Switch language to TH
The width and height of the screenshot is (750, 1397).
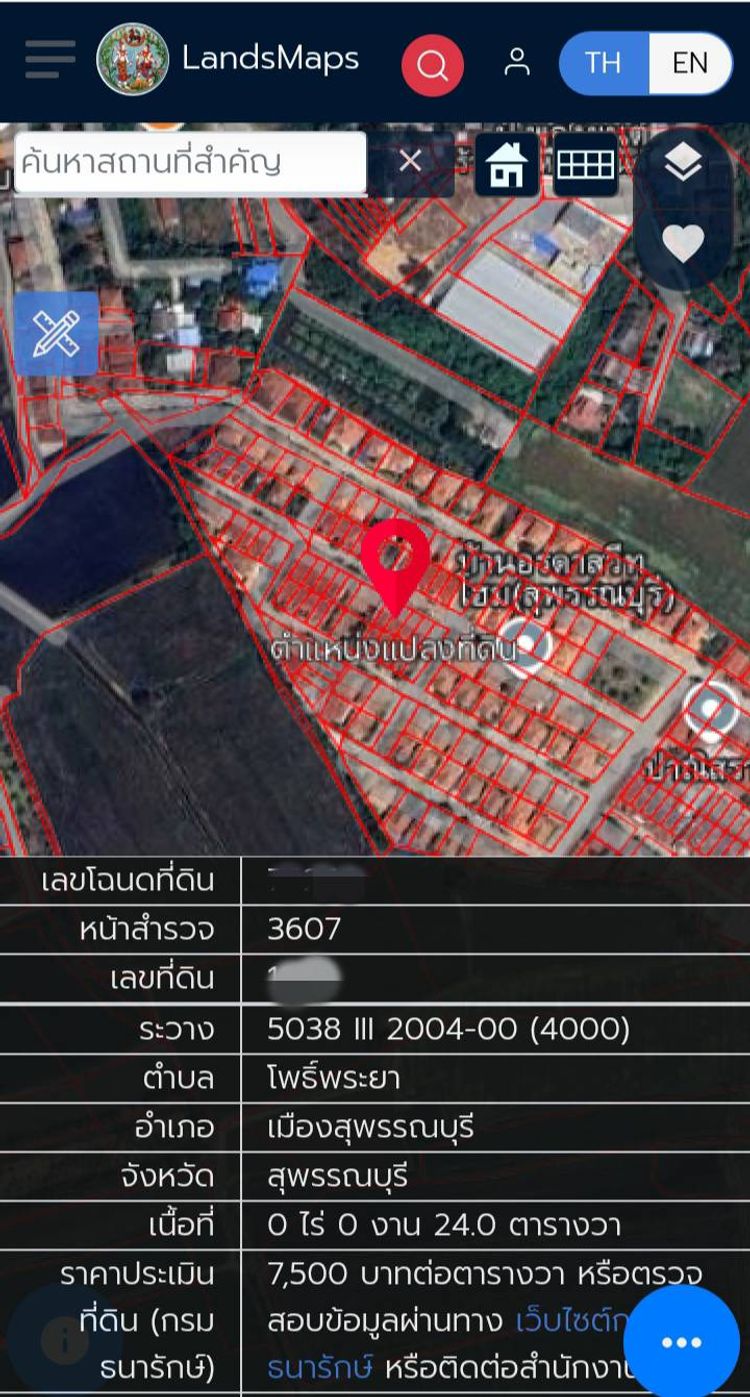click(x=603, y=63)
